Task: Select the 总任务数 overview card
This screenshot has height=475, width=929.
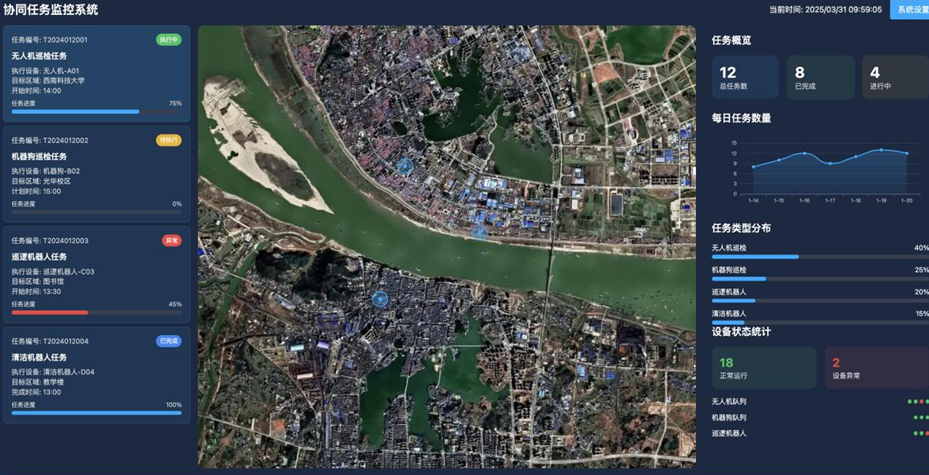Action: (x=743, y=78)
